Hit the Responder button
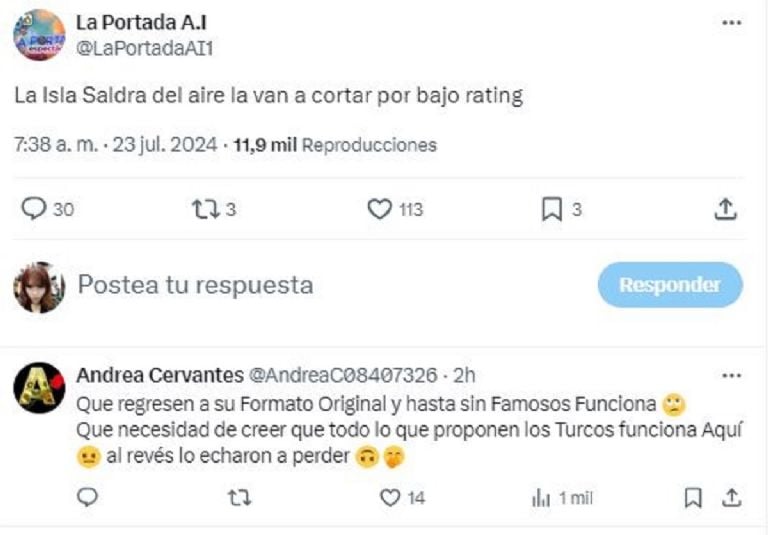This screenshot has height=535, width=768. click(x=670, y=285)
